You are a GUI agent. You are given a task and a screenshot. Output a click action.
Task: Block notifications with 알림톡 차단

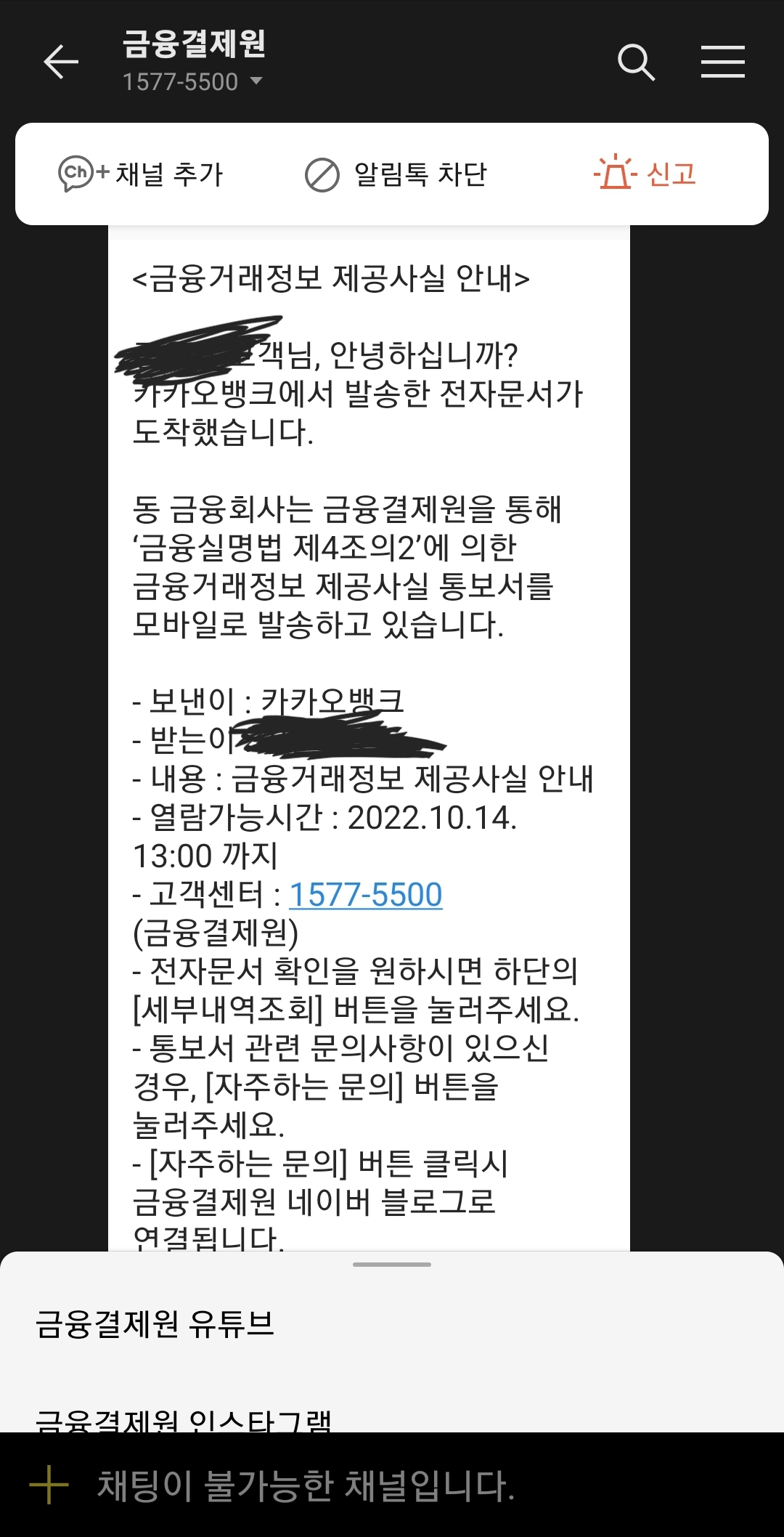point(396,174)
